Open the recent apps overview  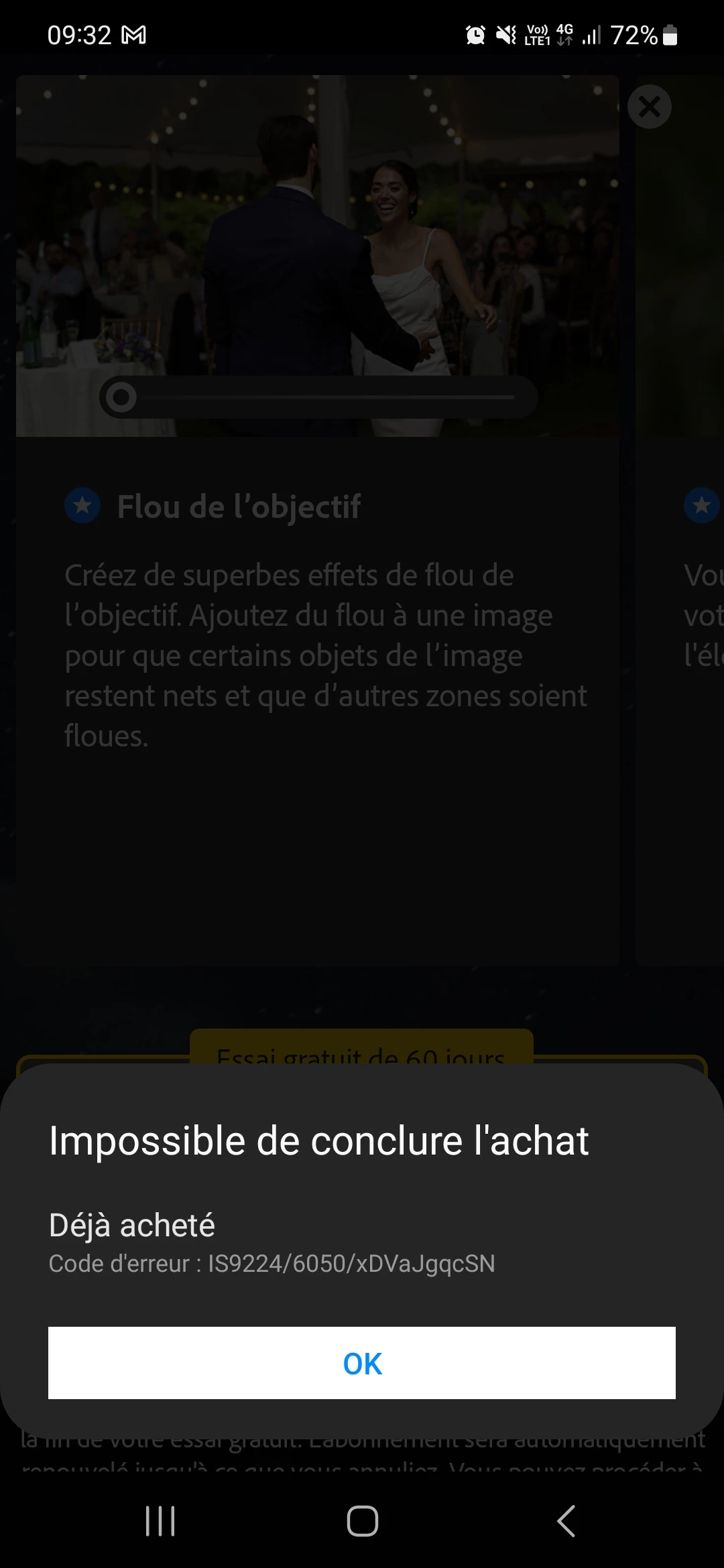[x=160, y=1520]
